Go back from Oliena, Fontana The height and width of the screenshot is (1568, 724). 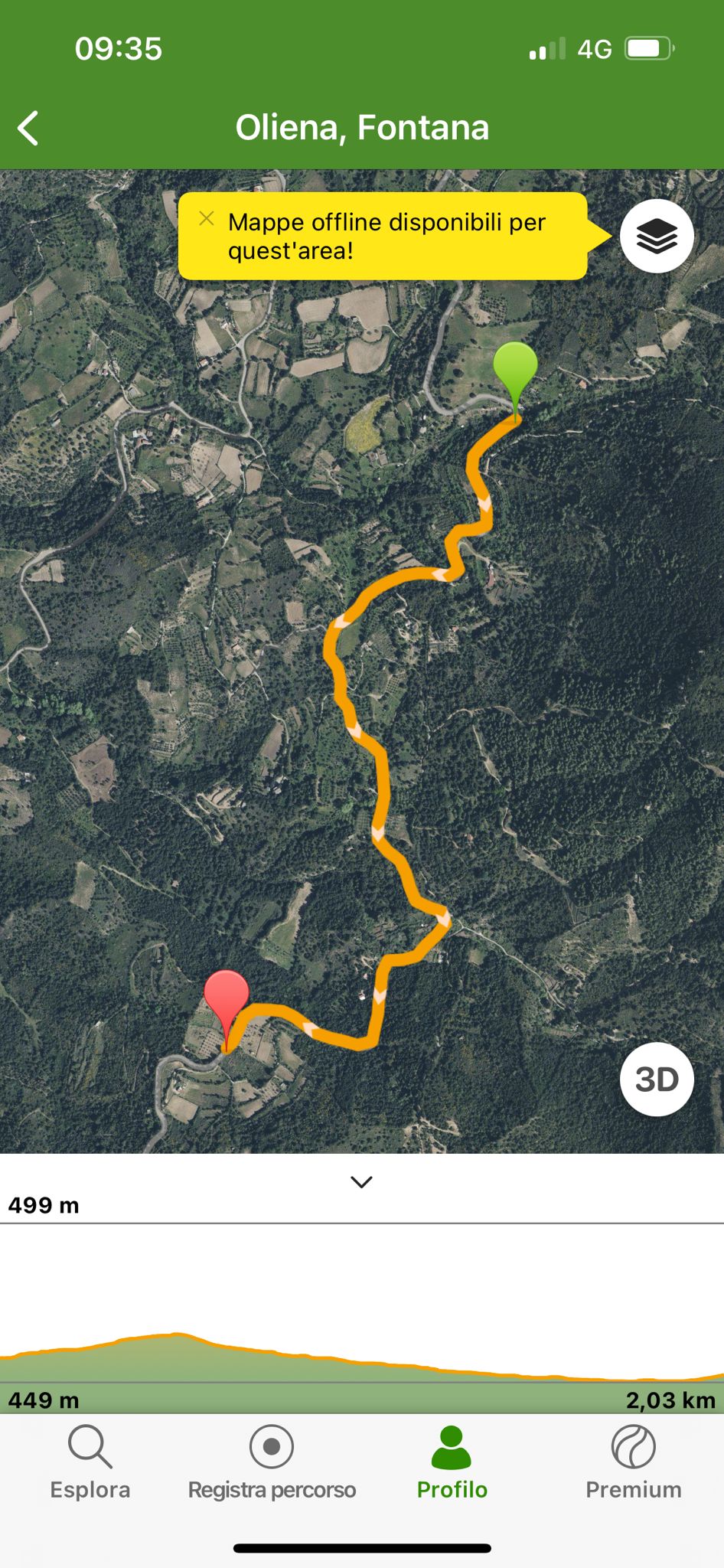(29, 128)
